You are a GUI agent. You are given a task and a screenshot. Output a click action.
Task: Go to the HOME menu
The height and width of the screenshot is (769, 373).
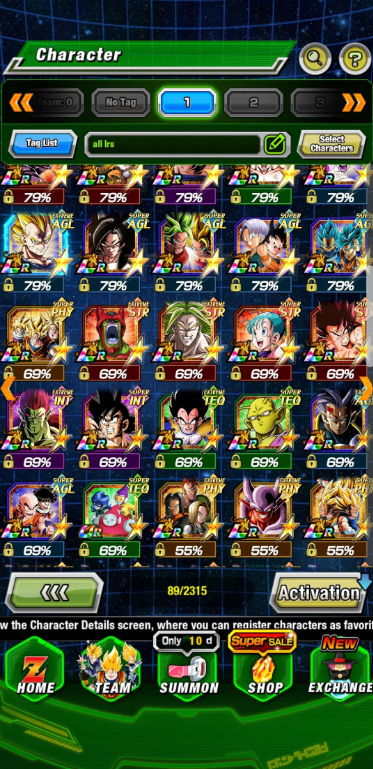33,672
